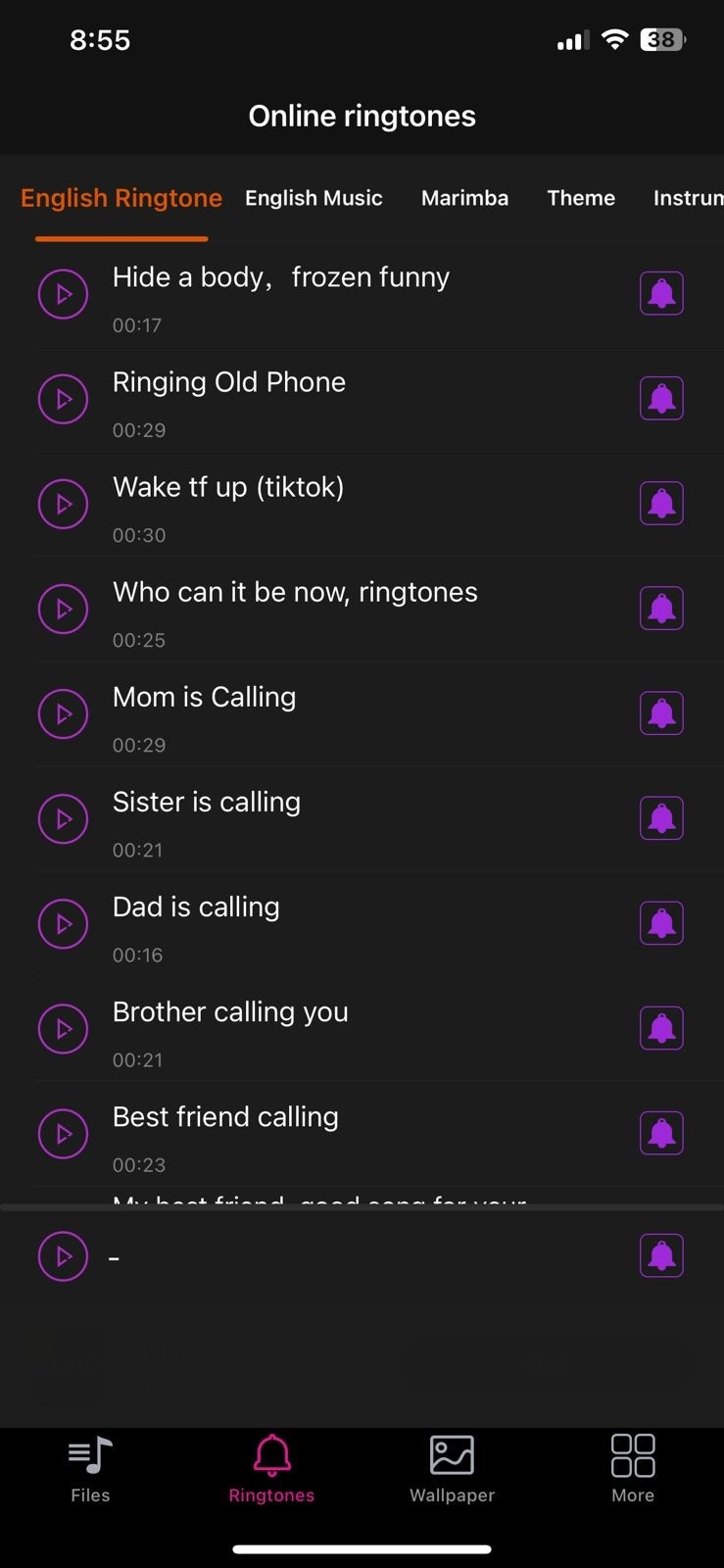Play the "Ringing Old Phone" ringtone
The width and height of the screenshot is (724, 1568).
(63, 398)
